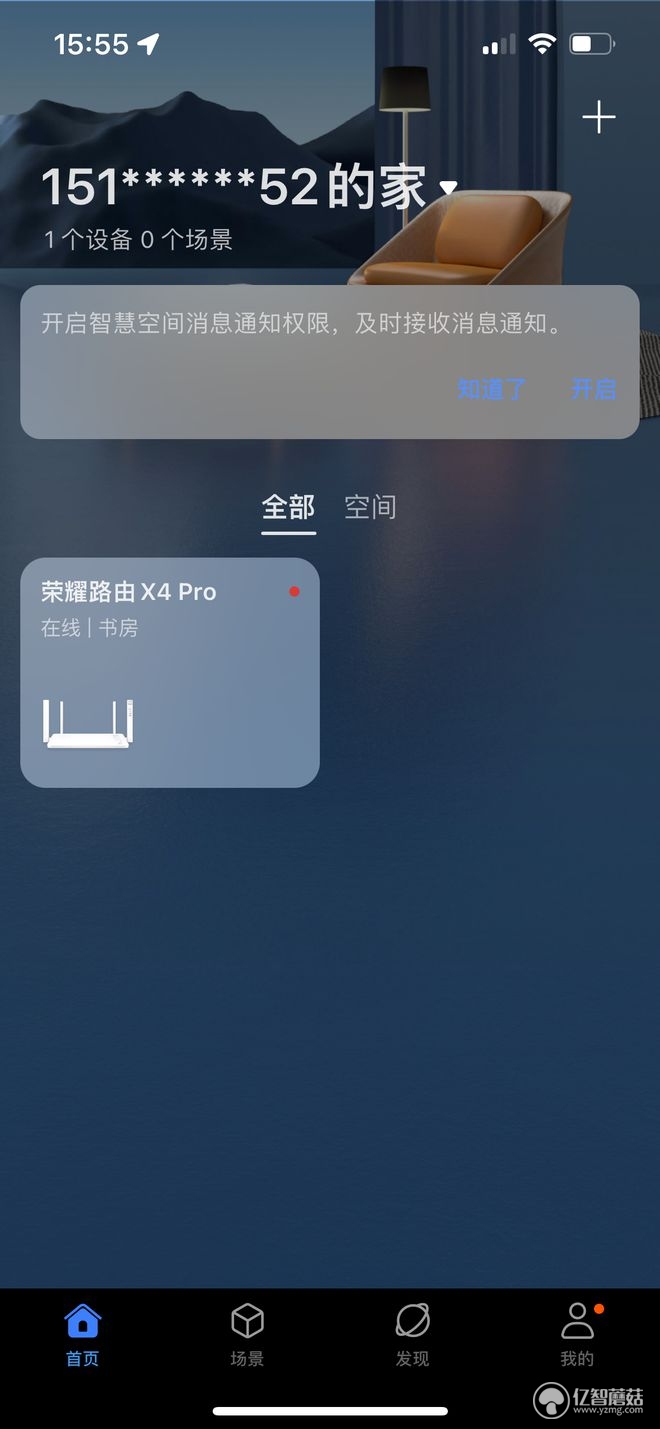This screenshot has height=1429, width=660.
Task: Expand the 151******52的家 home dropdown
Action: pyautogui.click(x=448, y=188)
